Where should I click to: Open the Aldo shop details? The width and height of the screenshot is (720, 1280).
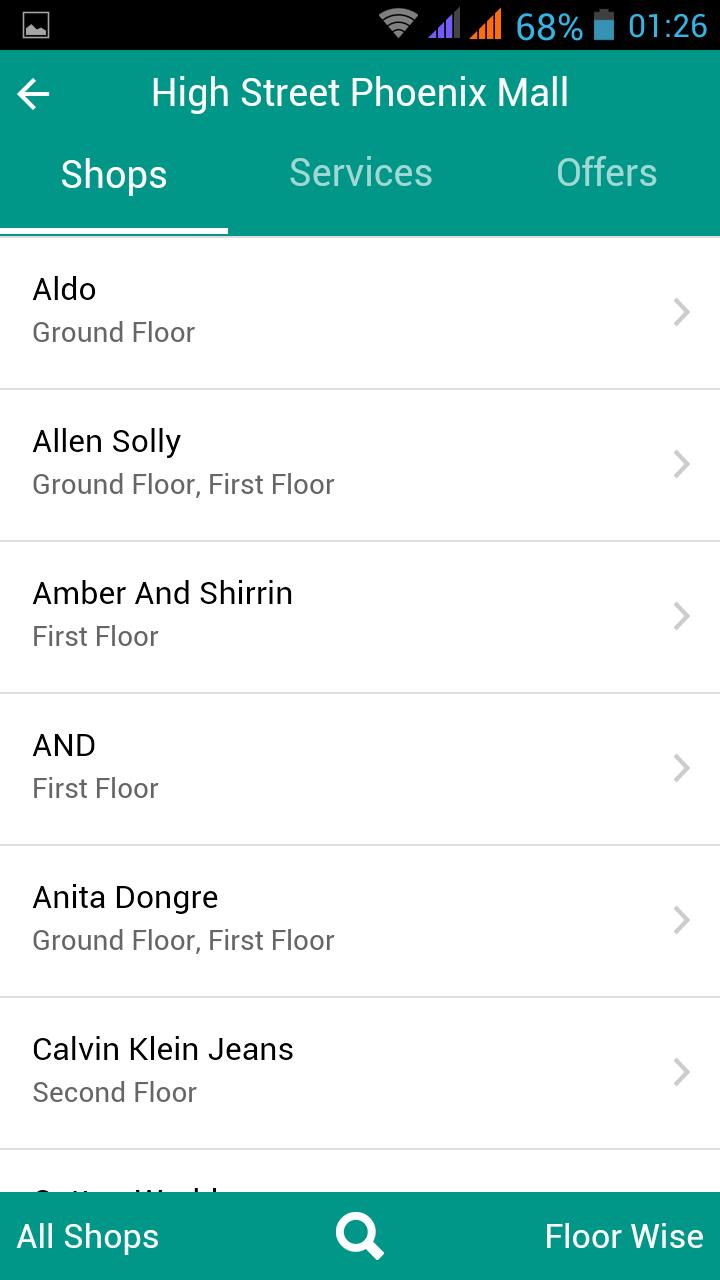tap(360, 312)
